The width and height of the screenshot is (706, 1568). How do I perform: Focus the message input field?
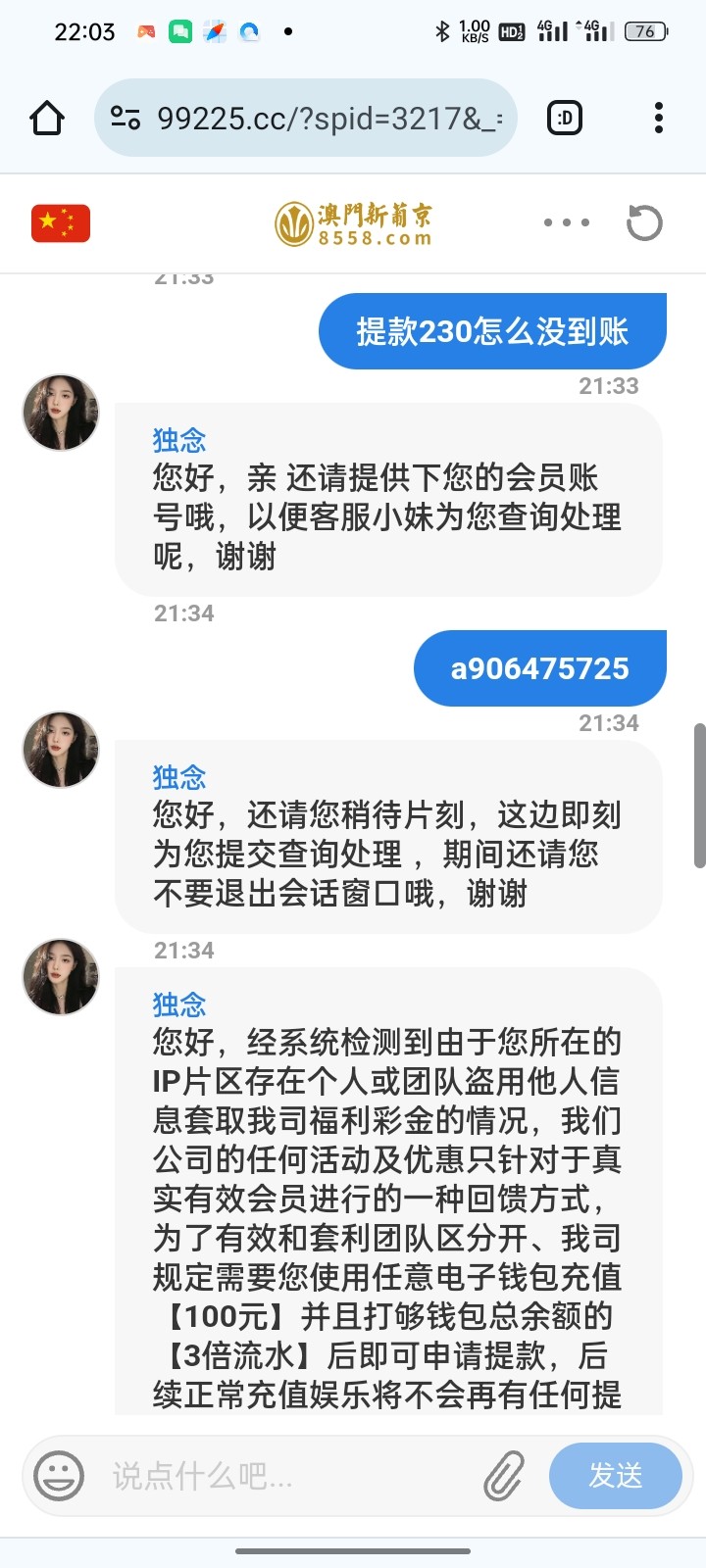point(284,1475)
